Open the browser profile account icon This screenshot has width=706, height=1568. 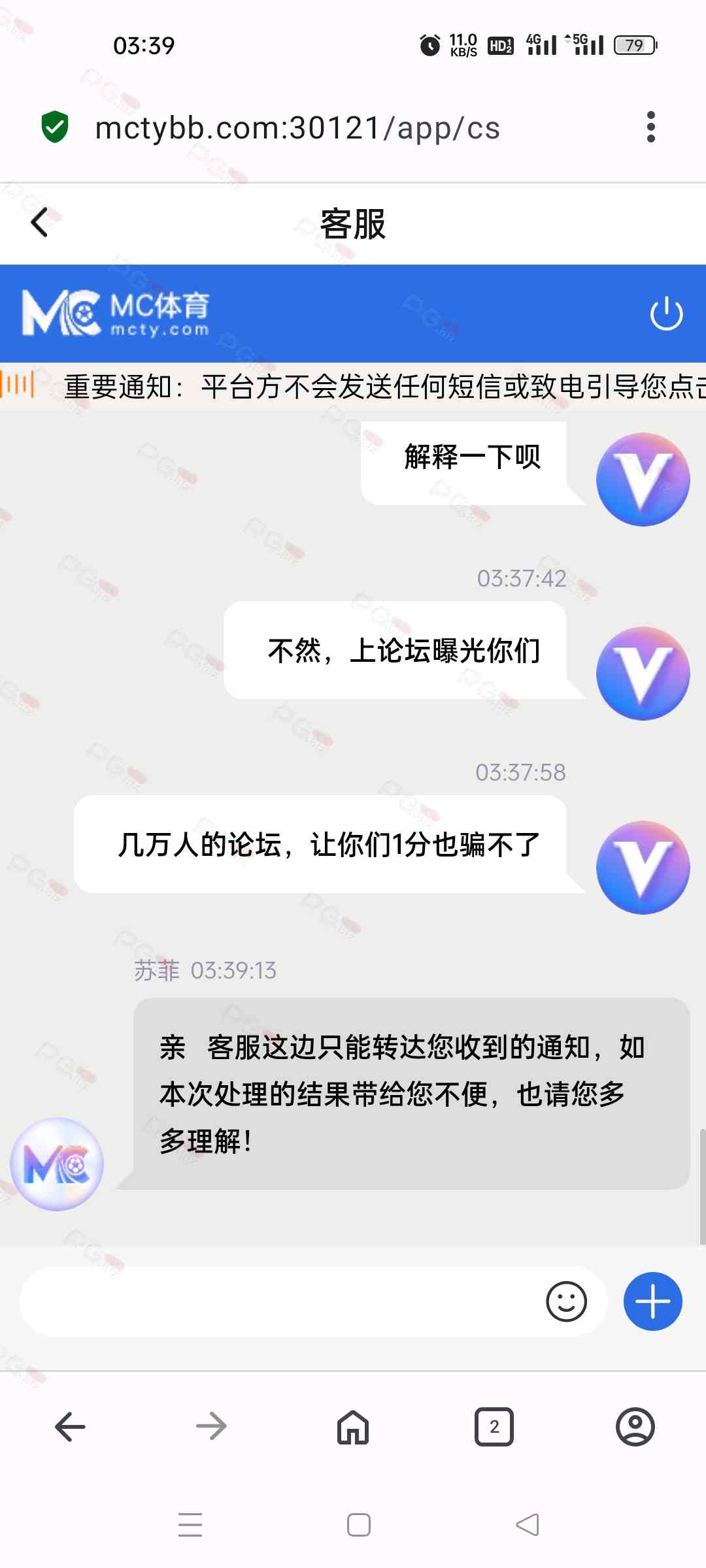point(635,1426)
